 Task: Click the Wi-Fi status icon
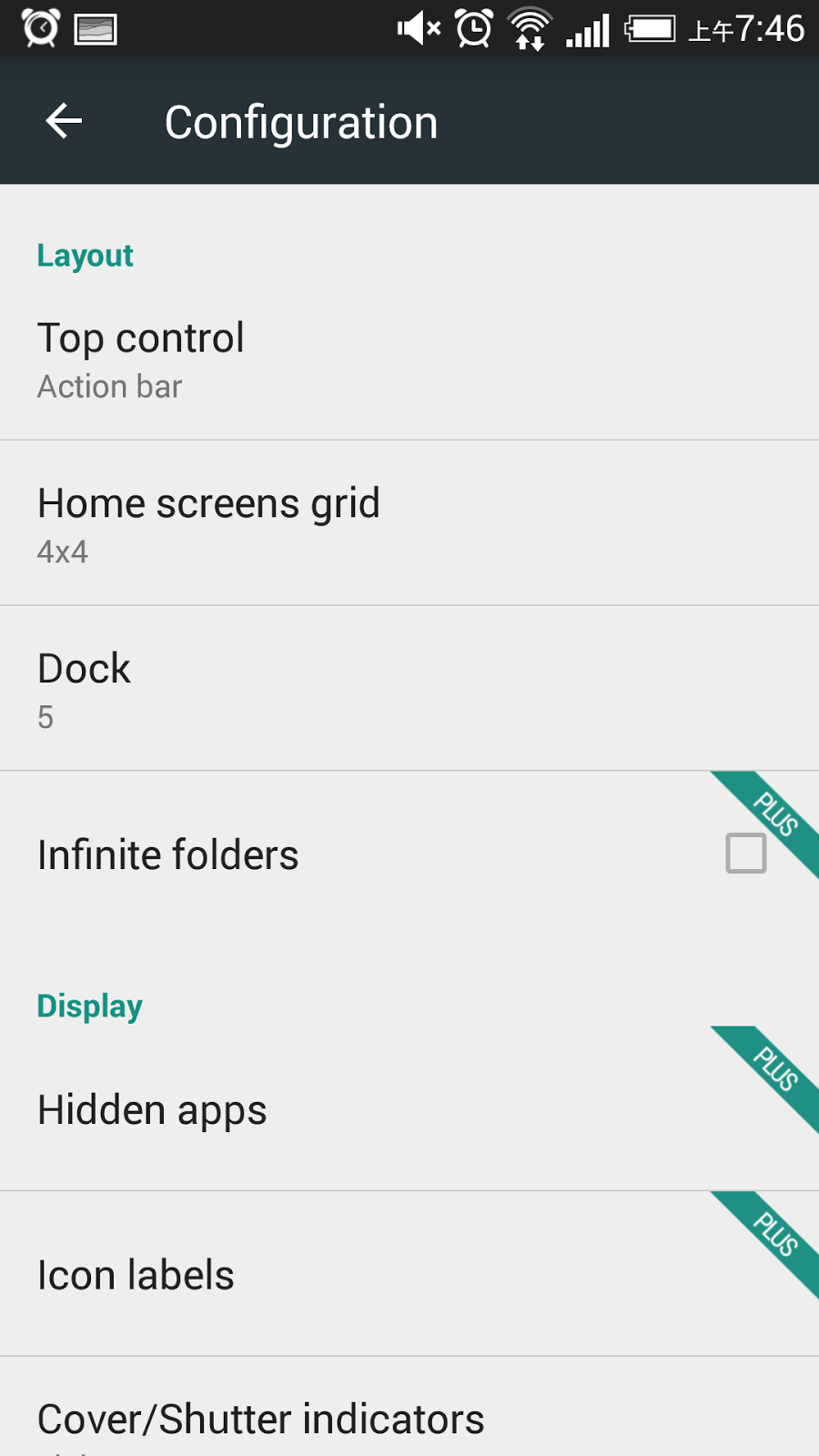(x=530, y=27)
